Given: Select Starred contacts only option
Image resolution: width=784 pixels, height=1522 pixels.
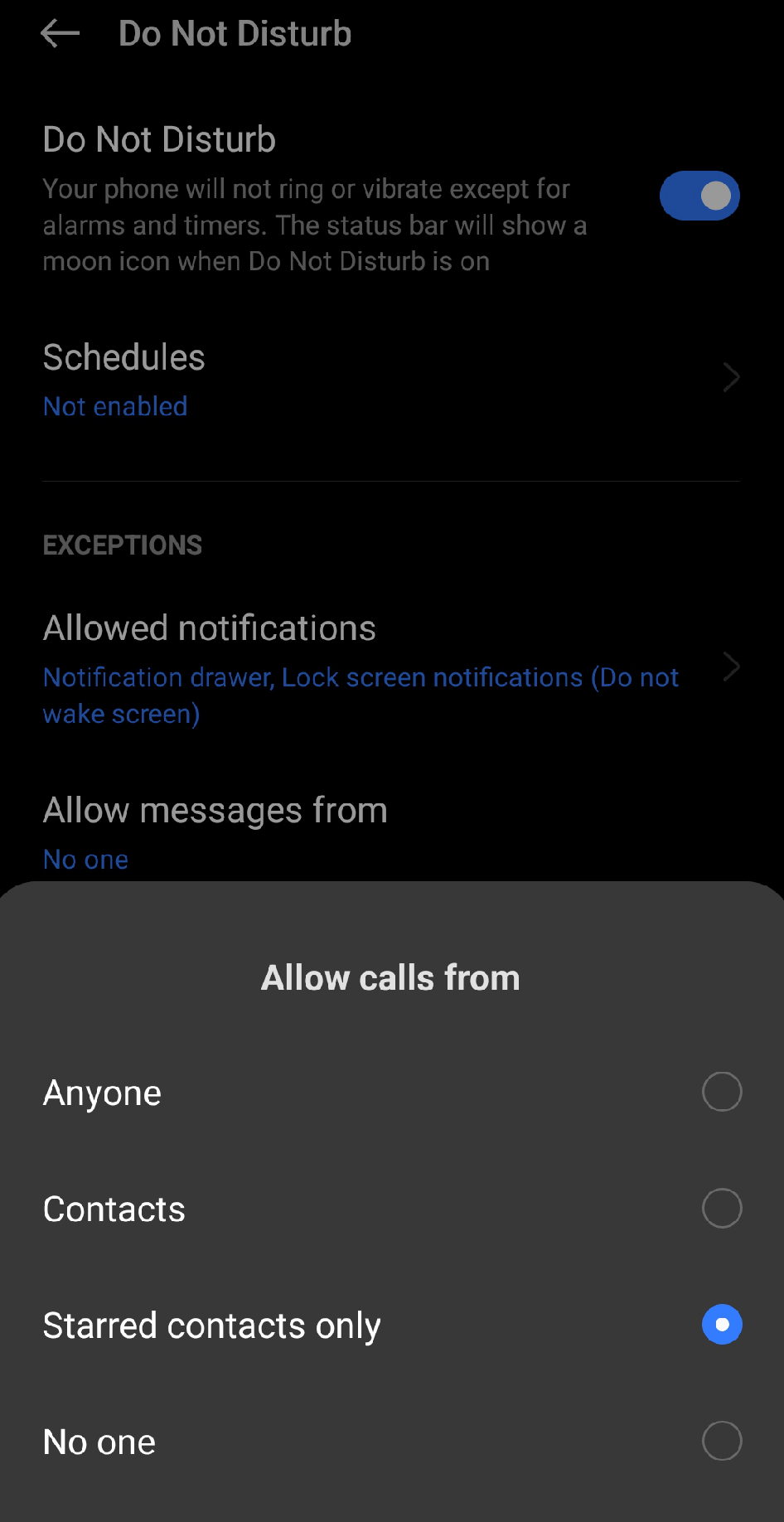Looking at the screenshot, I should (x=721, y=1325).
